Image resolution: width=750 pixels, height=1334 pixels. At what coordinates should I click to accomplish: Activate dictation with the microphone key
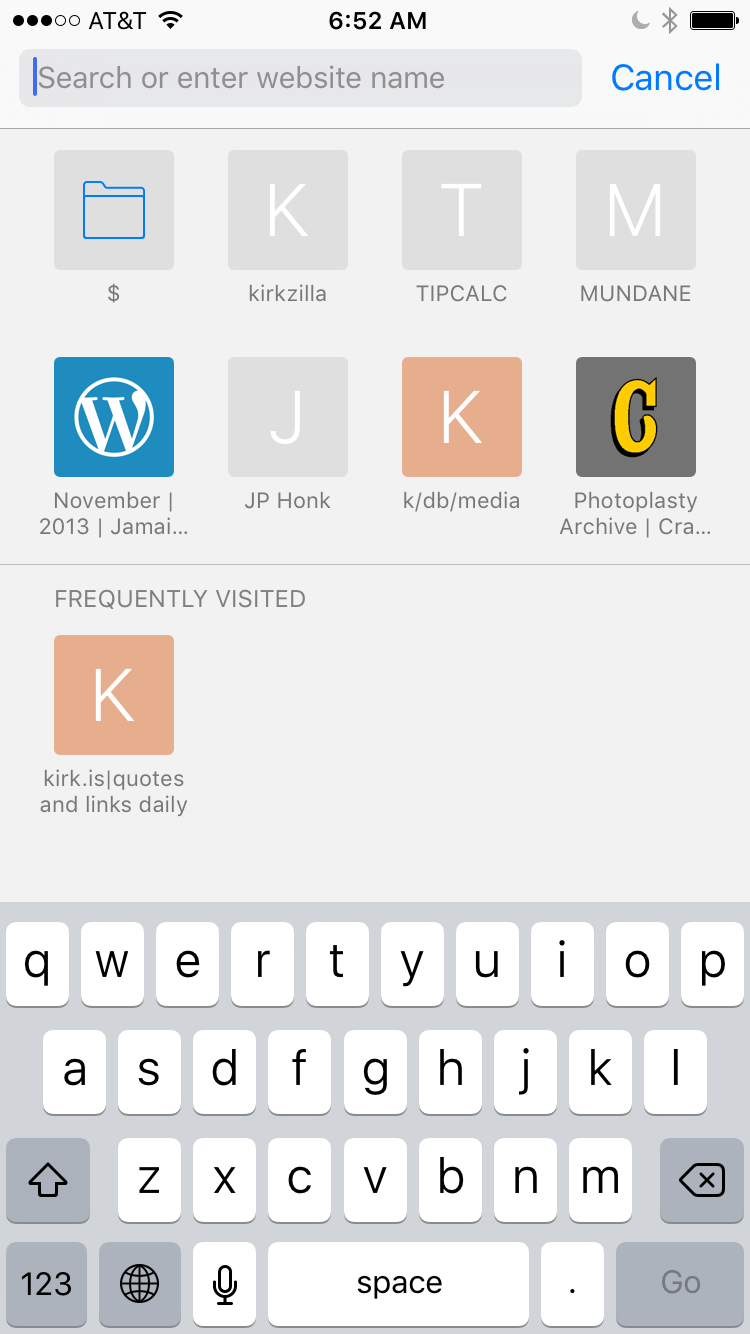tap(224, 1282)
